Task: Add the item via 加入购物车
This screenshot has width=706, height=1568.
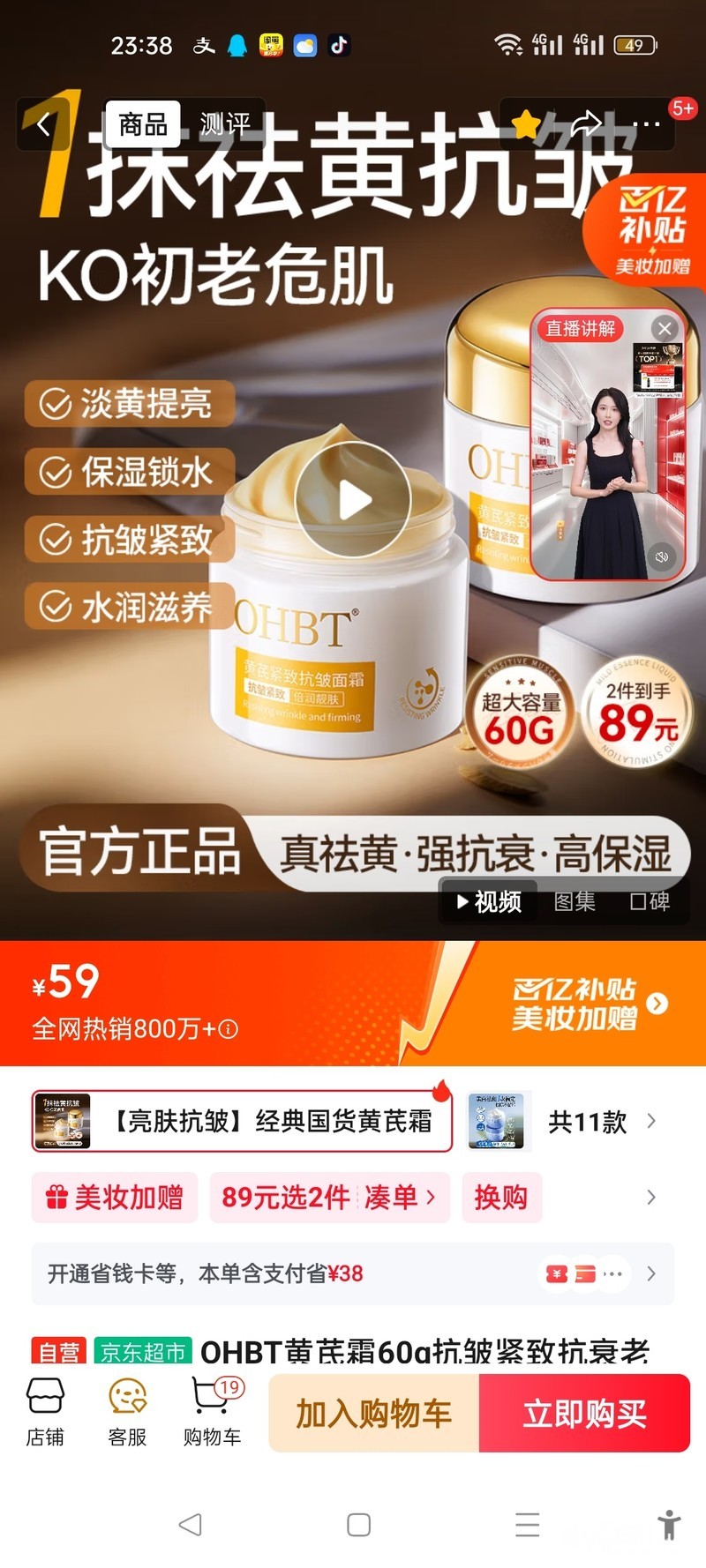Action: (373, 1413)
